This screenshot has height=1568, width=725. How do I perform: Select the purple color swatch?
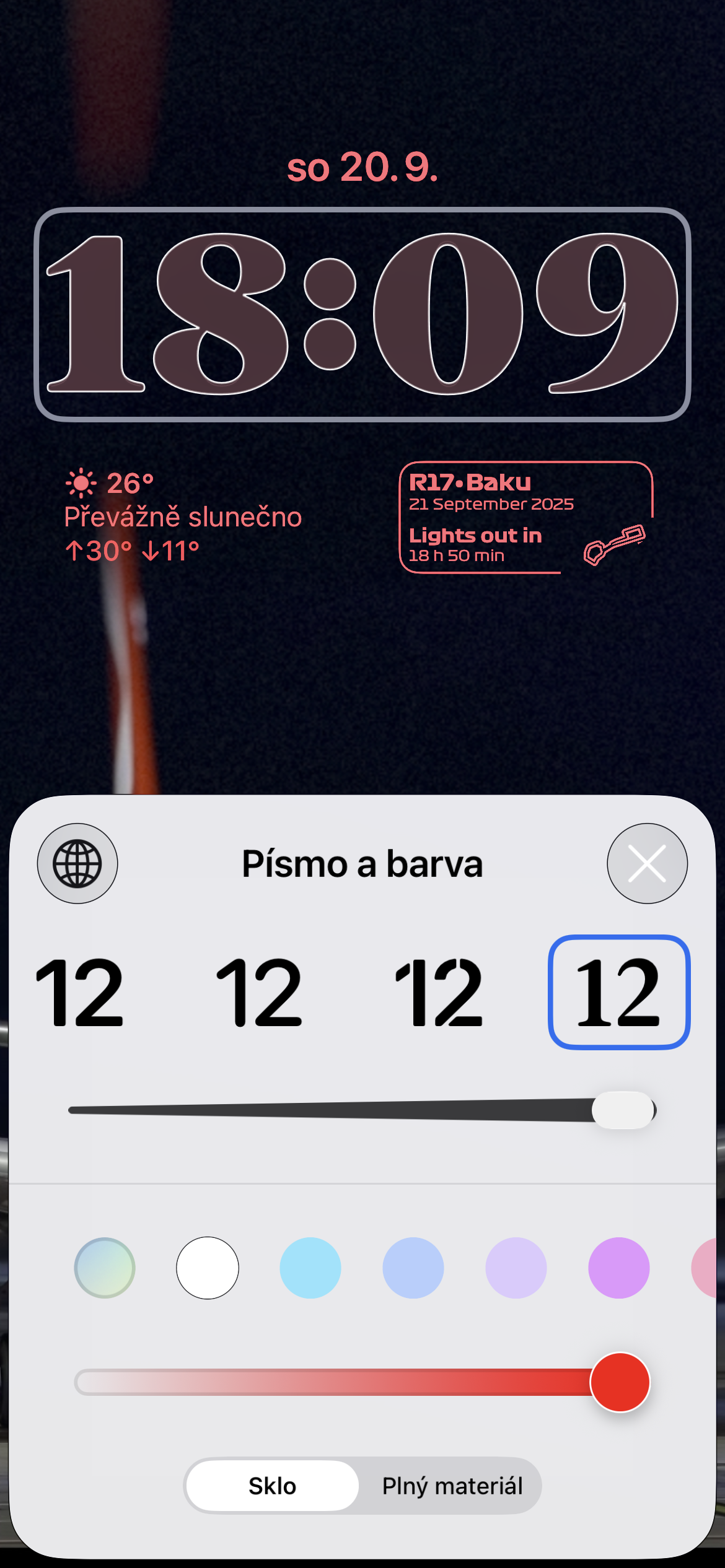pos(619,1268)
